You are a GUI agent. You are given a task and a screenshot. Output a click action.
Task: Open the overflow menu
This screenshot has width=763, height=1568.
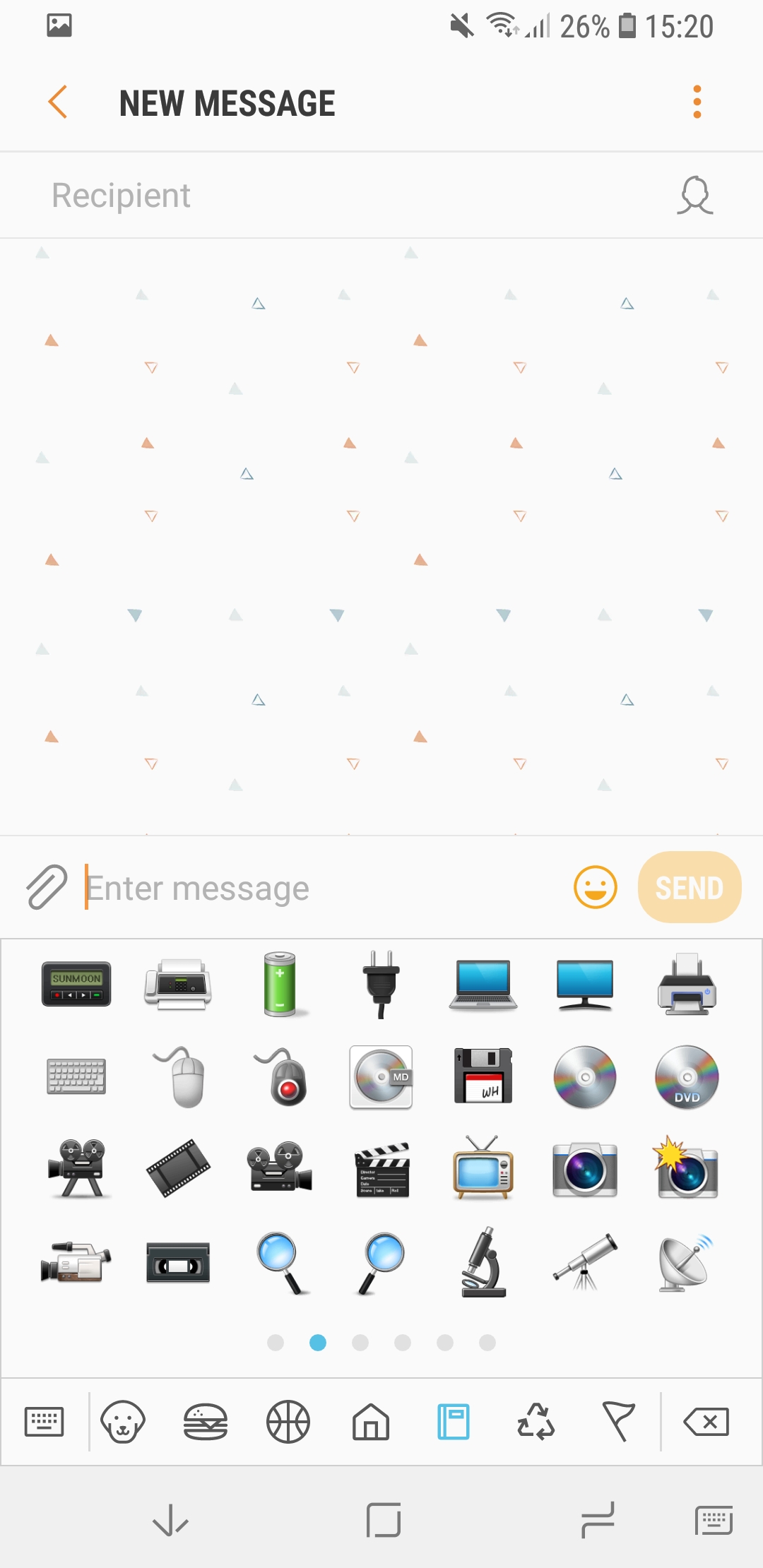coord(697,102)
